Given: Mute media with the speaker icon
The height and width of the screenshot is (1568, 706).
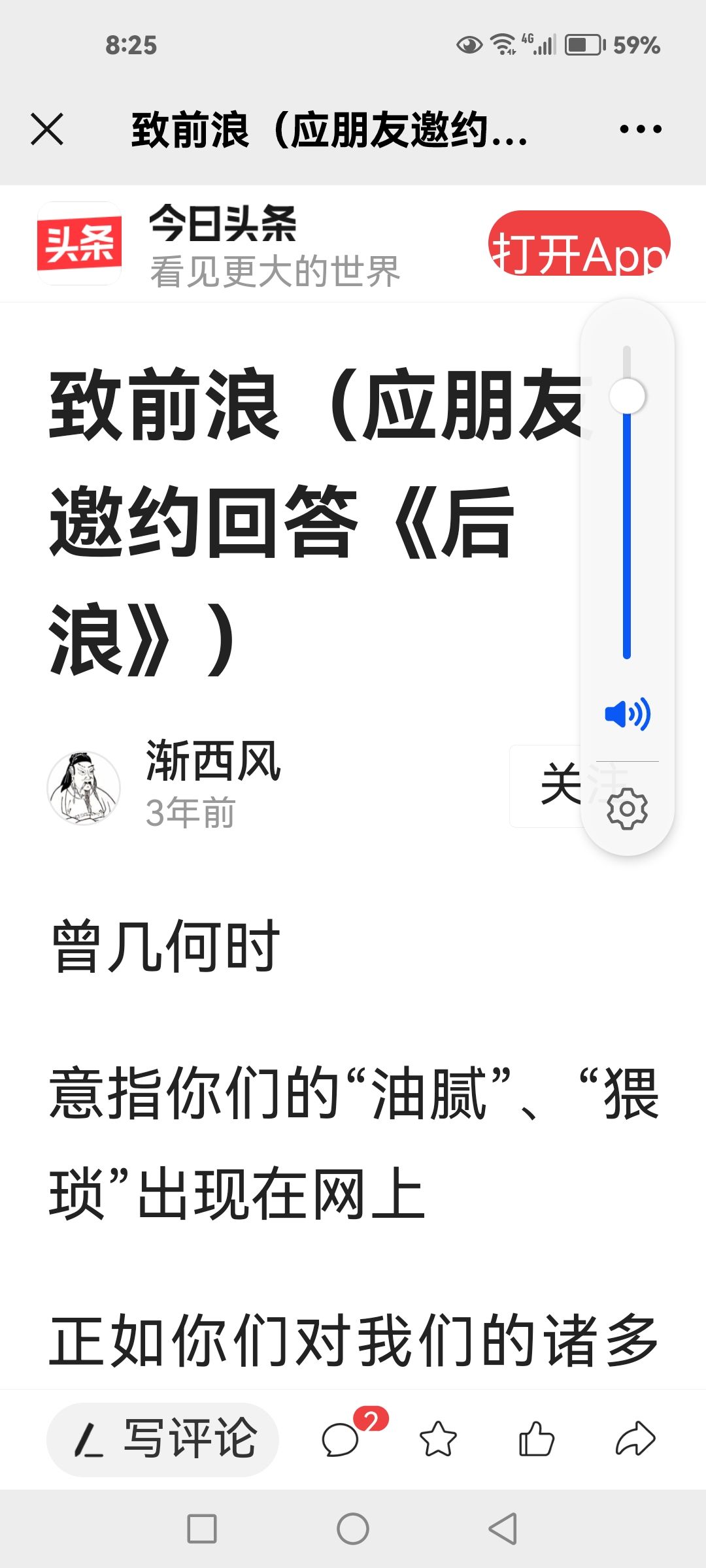Looking at the screenshot, I should (627, 713).
